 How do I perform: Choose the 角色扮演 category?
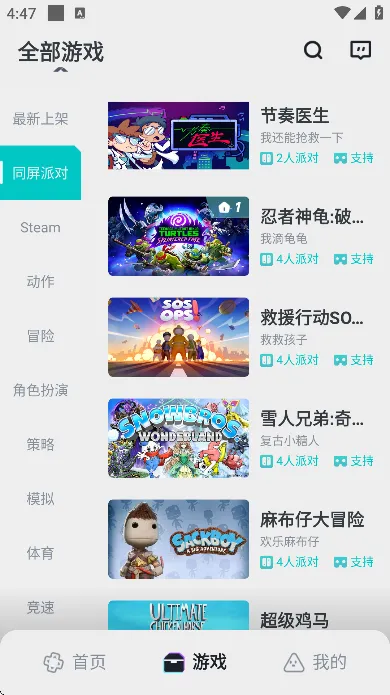40,390
